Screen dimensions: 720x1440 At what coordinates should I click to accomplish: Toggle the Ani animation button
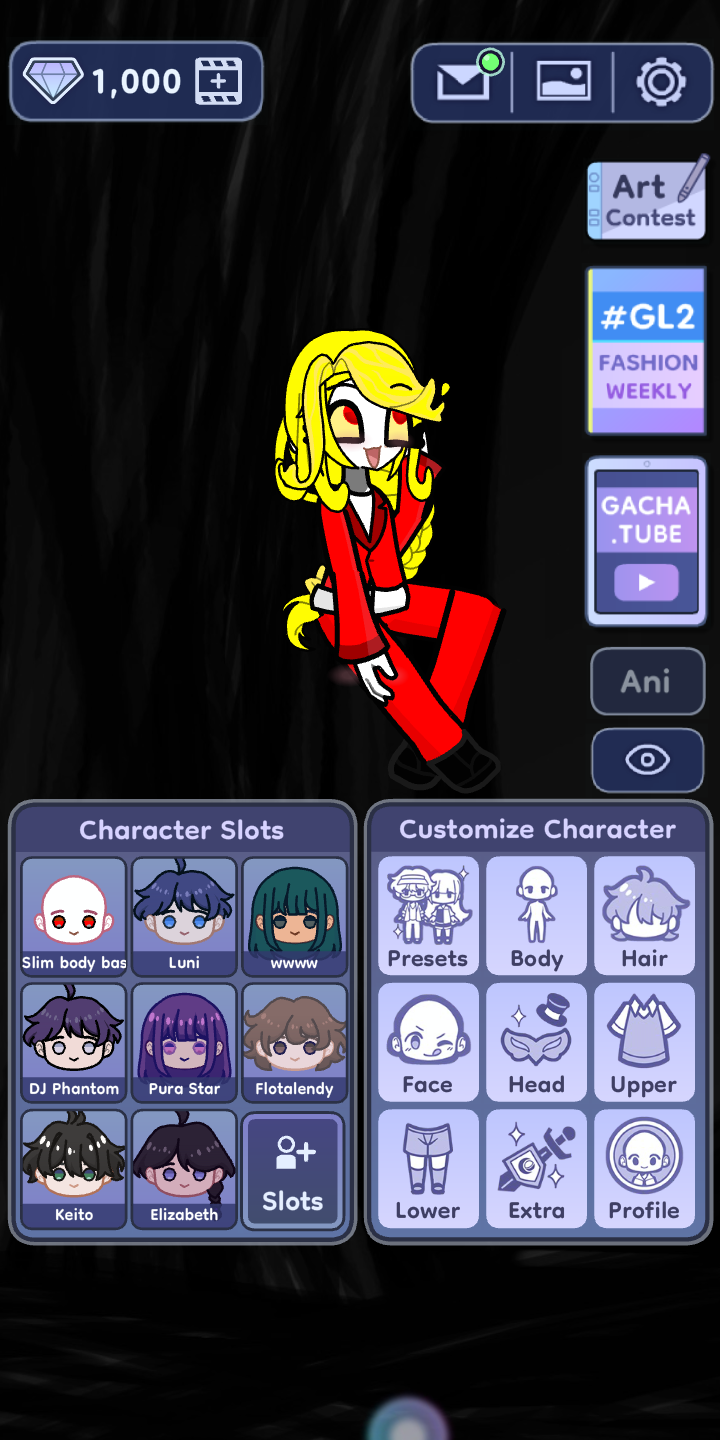(x=647, y=682)
